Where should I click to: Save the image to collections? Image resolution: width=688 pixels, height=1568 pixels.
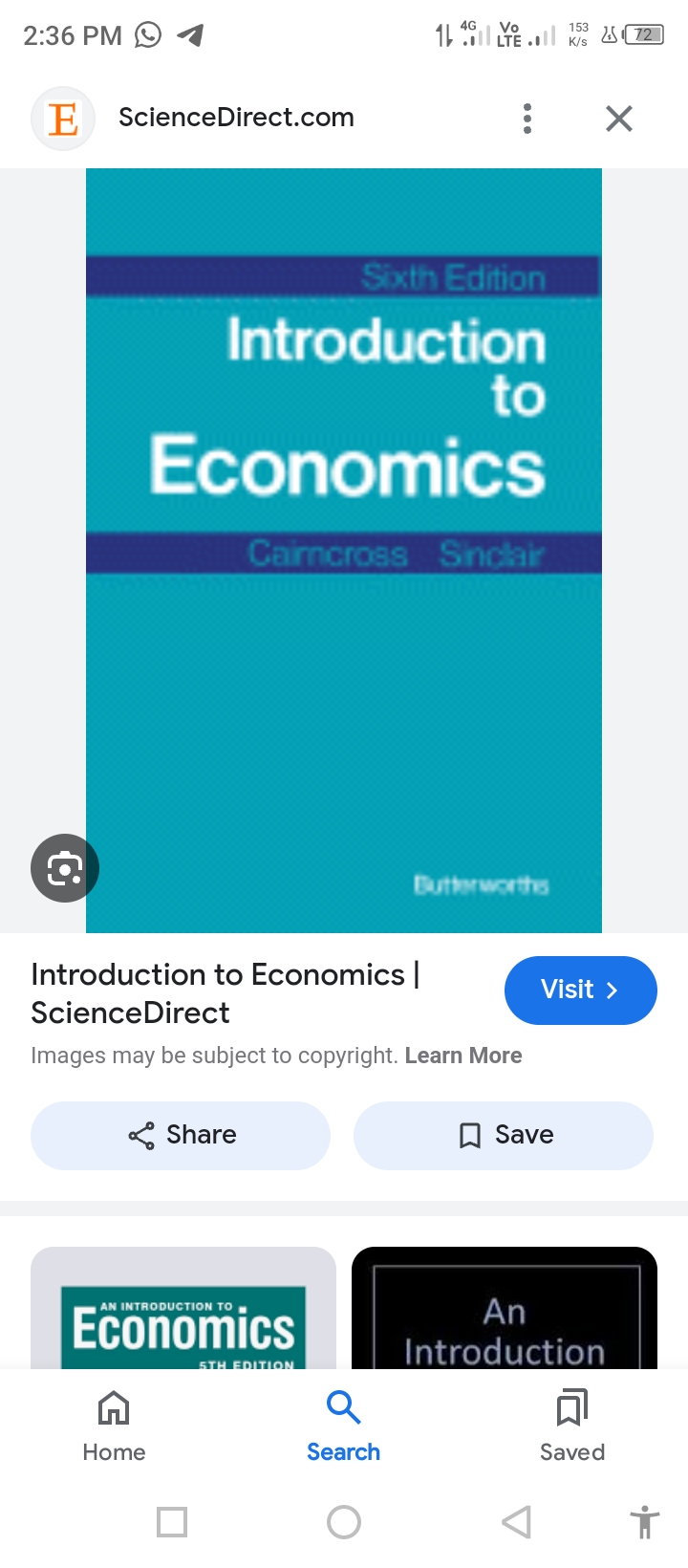504,1135
